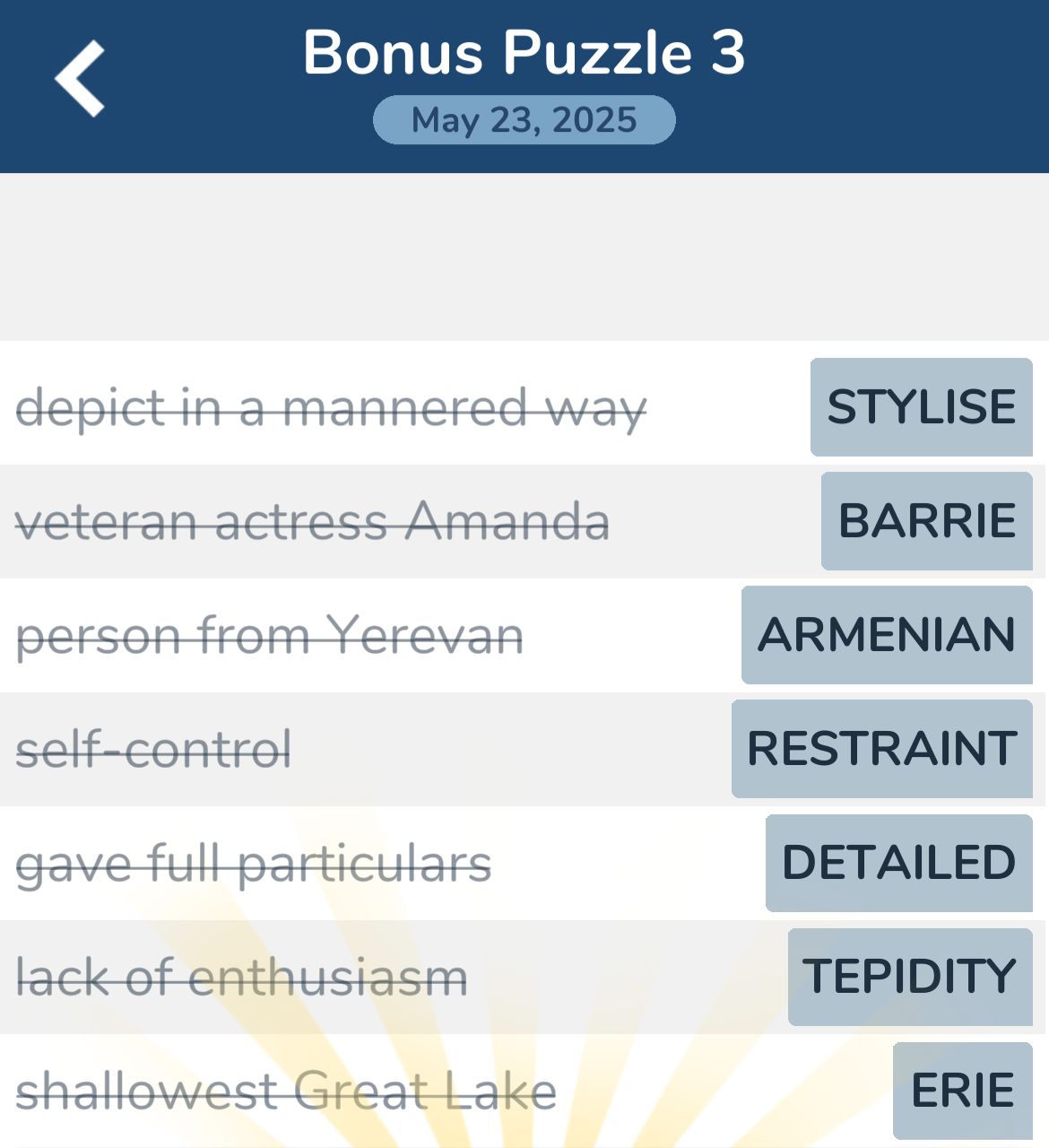Tap the STYLISE answer chip

[921, 407]
